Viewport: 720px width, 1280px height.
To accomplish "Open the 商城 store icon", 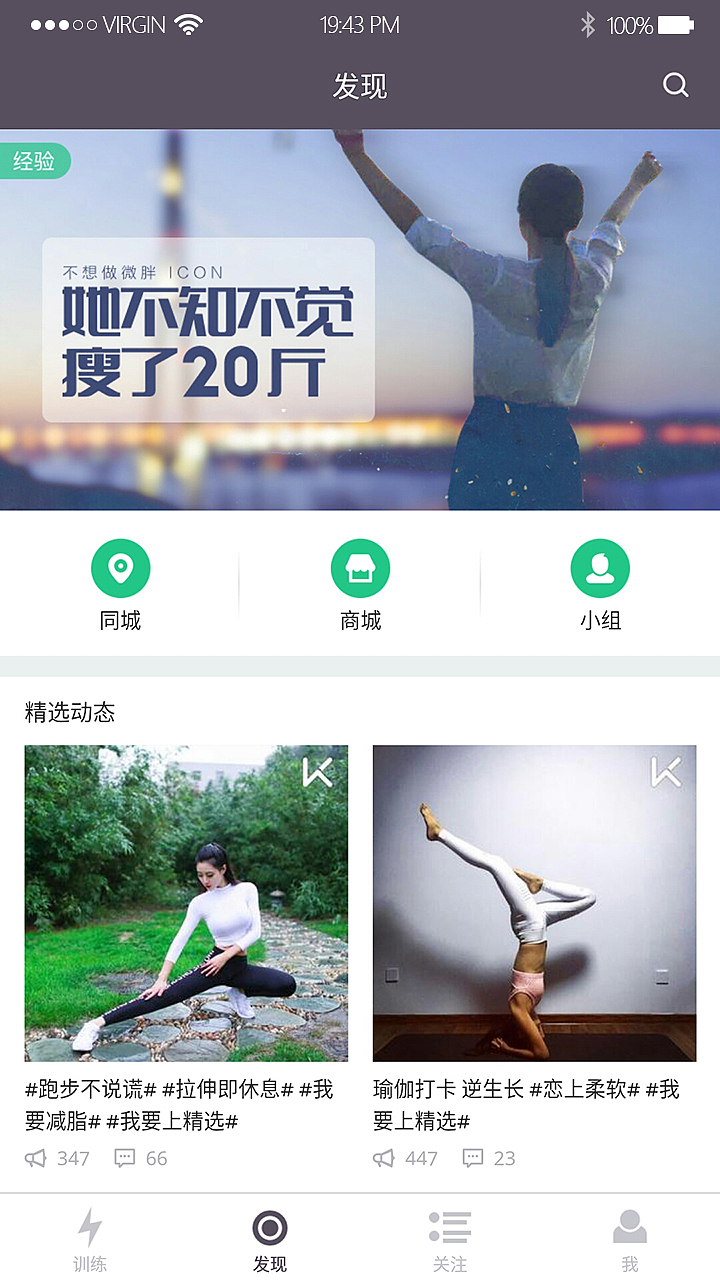I will coord(360,566).
